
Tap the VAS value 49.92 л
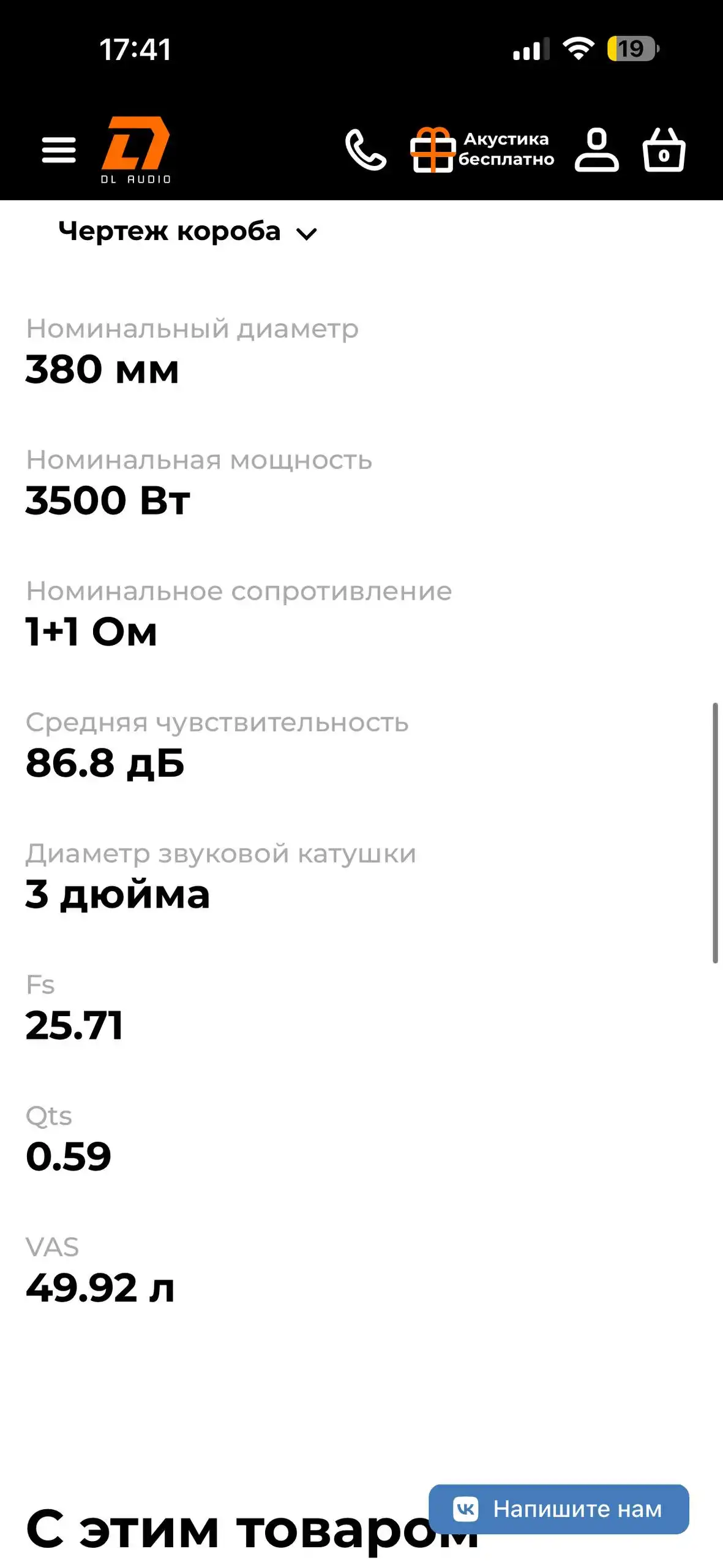tap(100, 1286)
